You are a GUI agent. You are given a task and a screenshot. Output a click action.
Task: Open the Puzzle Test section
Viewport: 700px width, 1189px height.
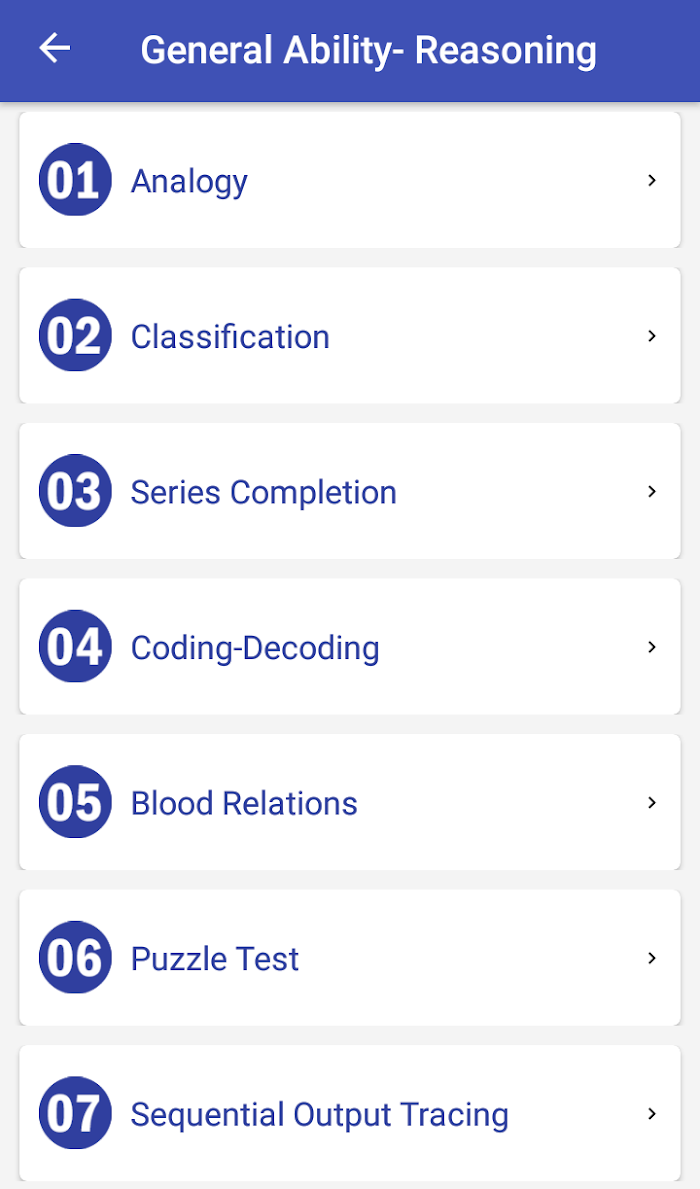click(350, 957)
